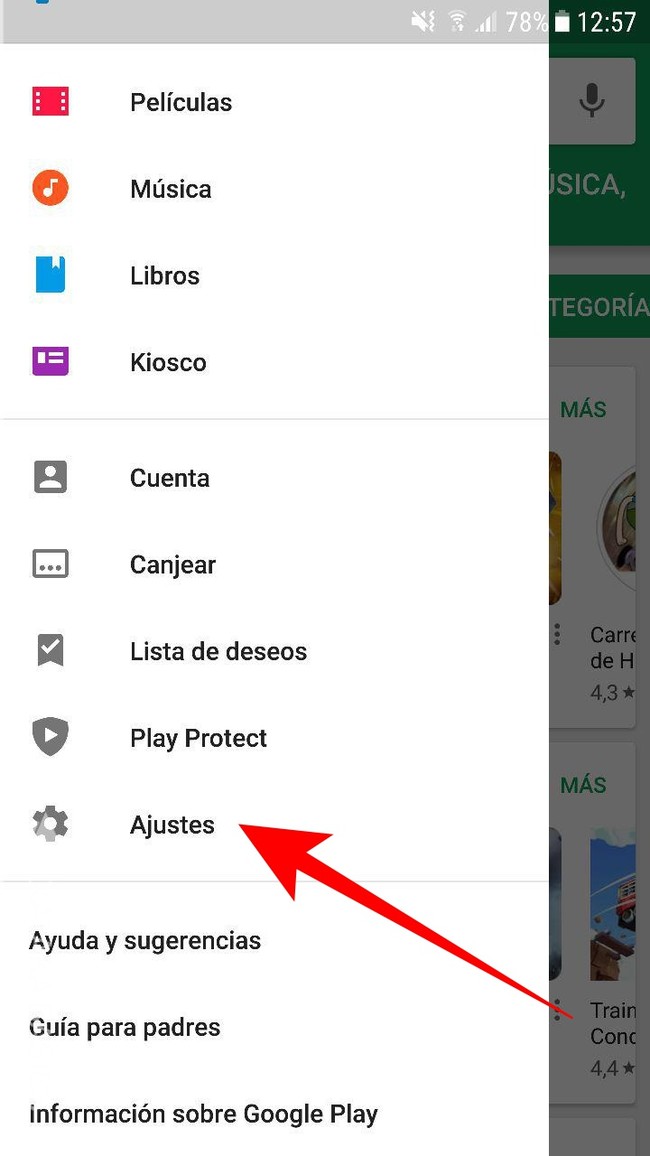
Task: Open Ayuda y sugerencias
Action: [x=145, y=941]
